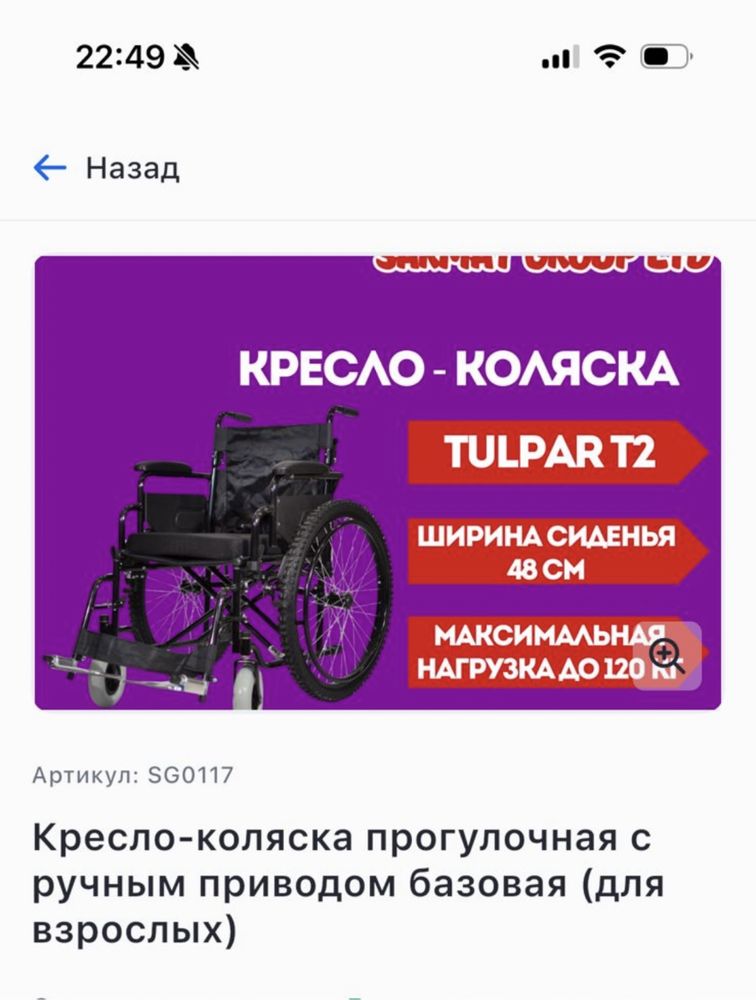Zoom the product image with the magnifier icon
The image size is (756, 1000).
[x=666, y=656]
